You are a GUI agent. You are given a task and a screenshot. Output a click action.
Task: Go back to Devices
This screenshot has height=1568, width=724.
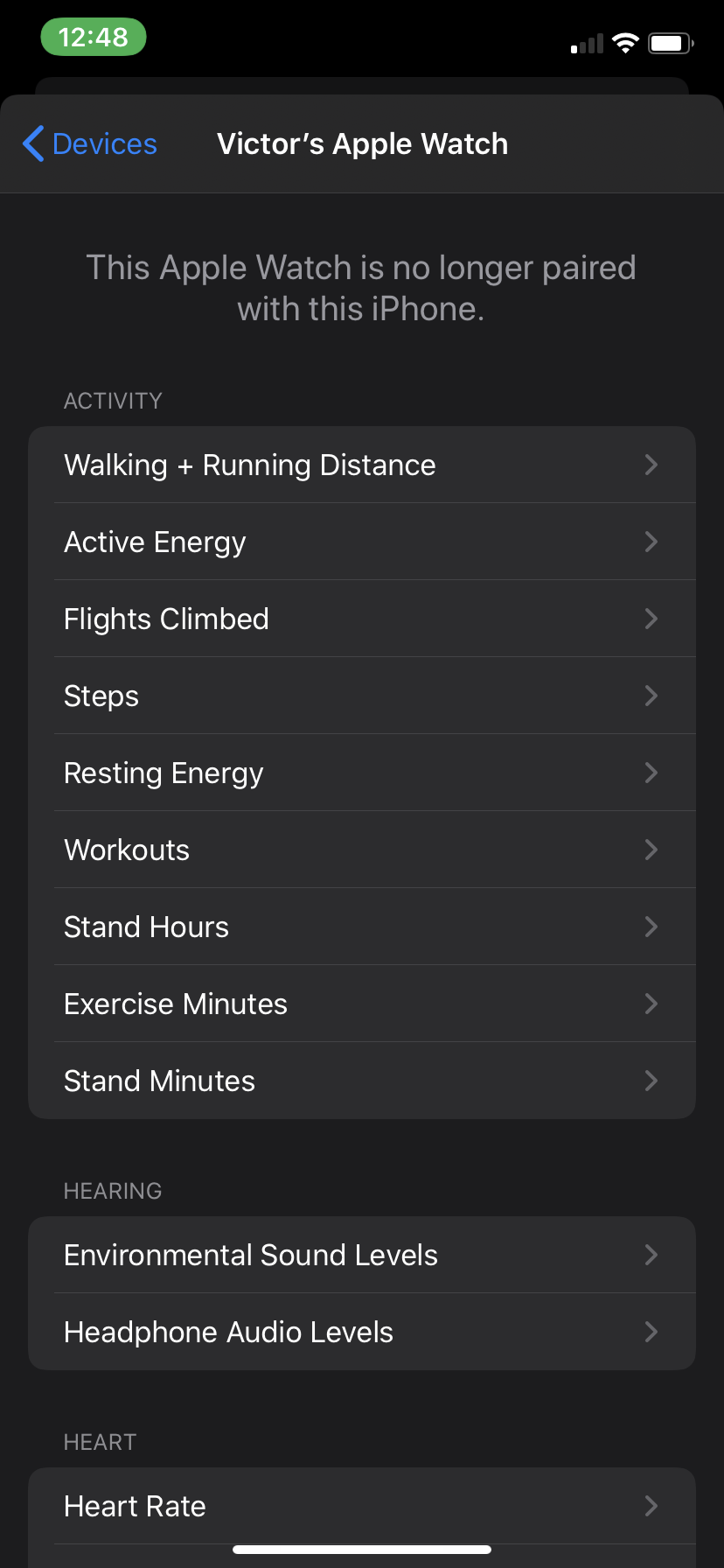click(x=90, y=144)
